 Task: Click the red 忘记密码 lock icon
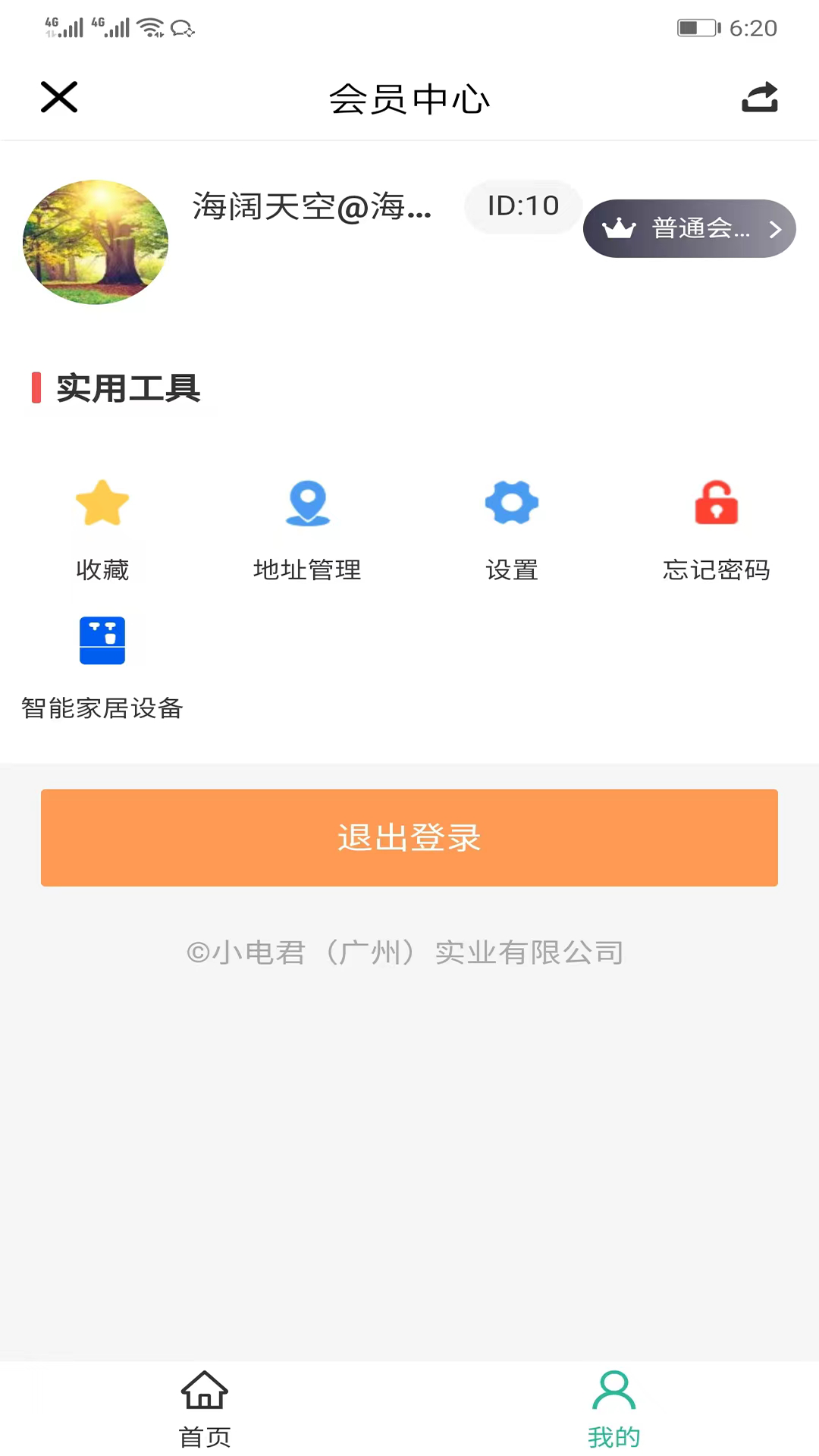click(716, 503)
